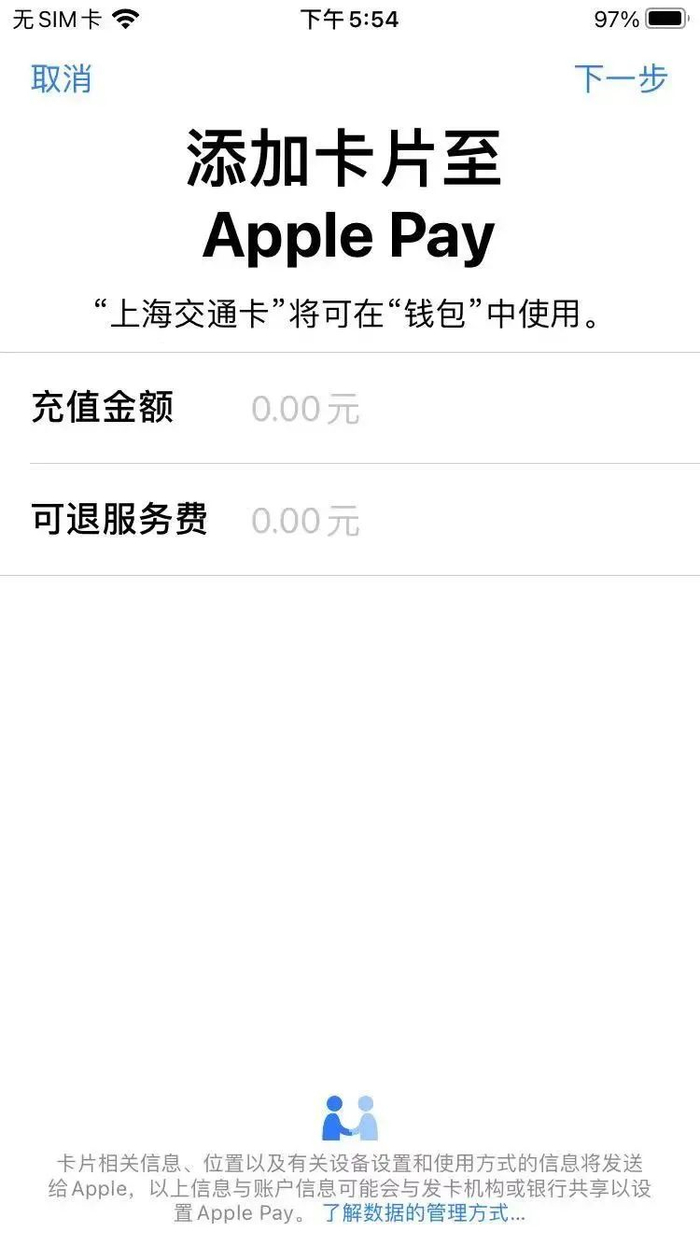Screen dimensions: 700x1245
Task: Open the 了解数据的管理方式 link
Action: (423, 1214)
